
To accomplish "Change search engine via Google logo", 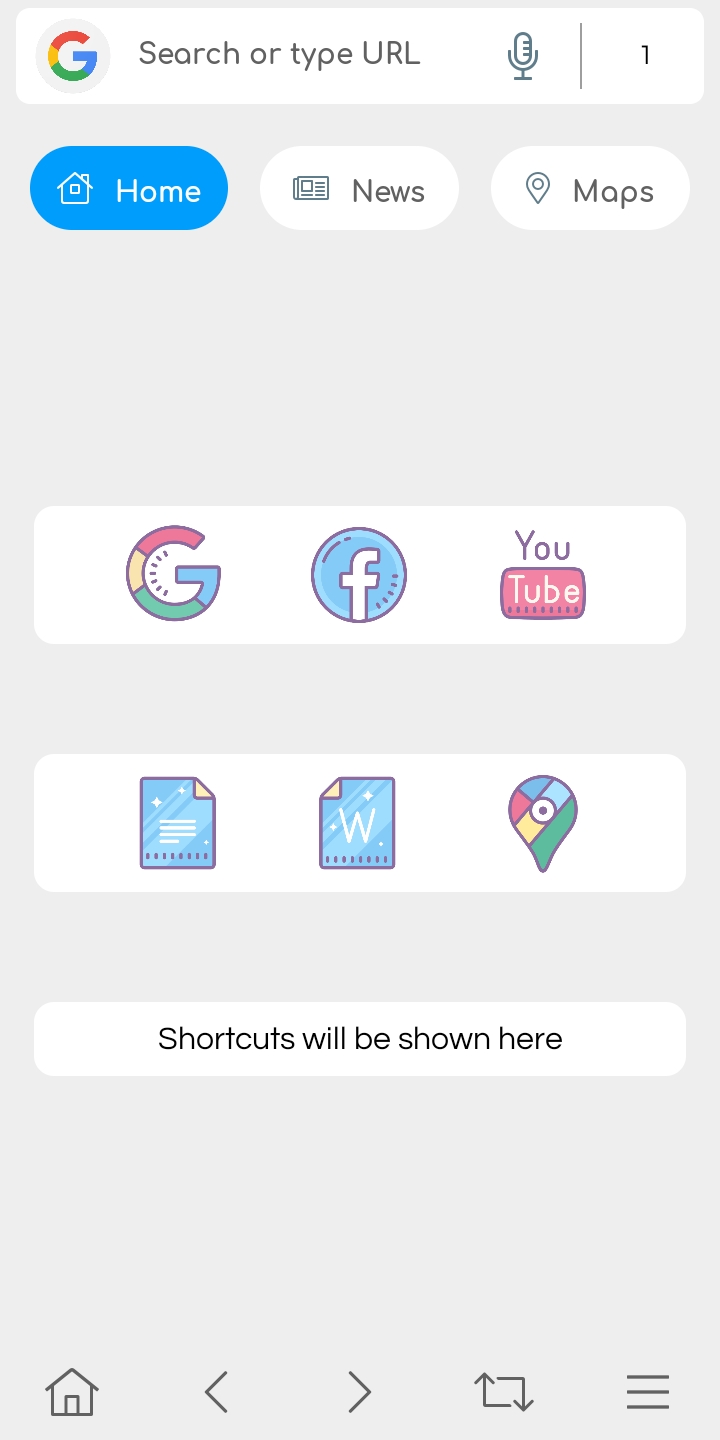I will pos(73,56).
